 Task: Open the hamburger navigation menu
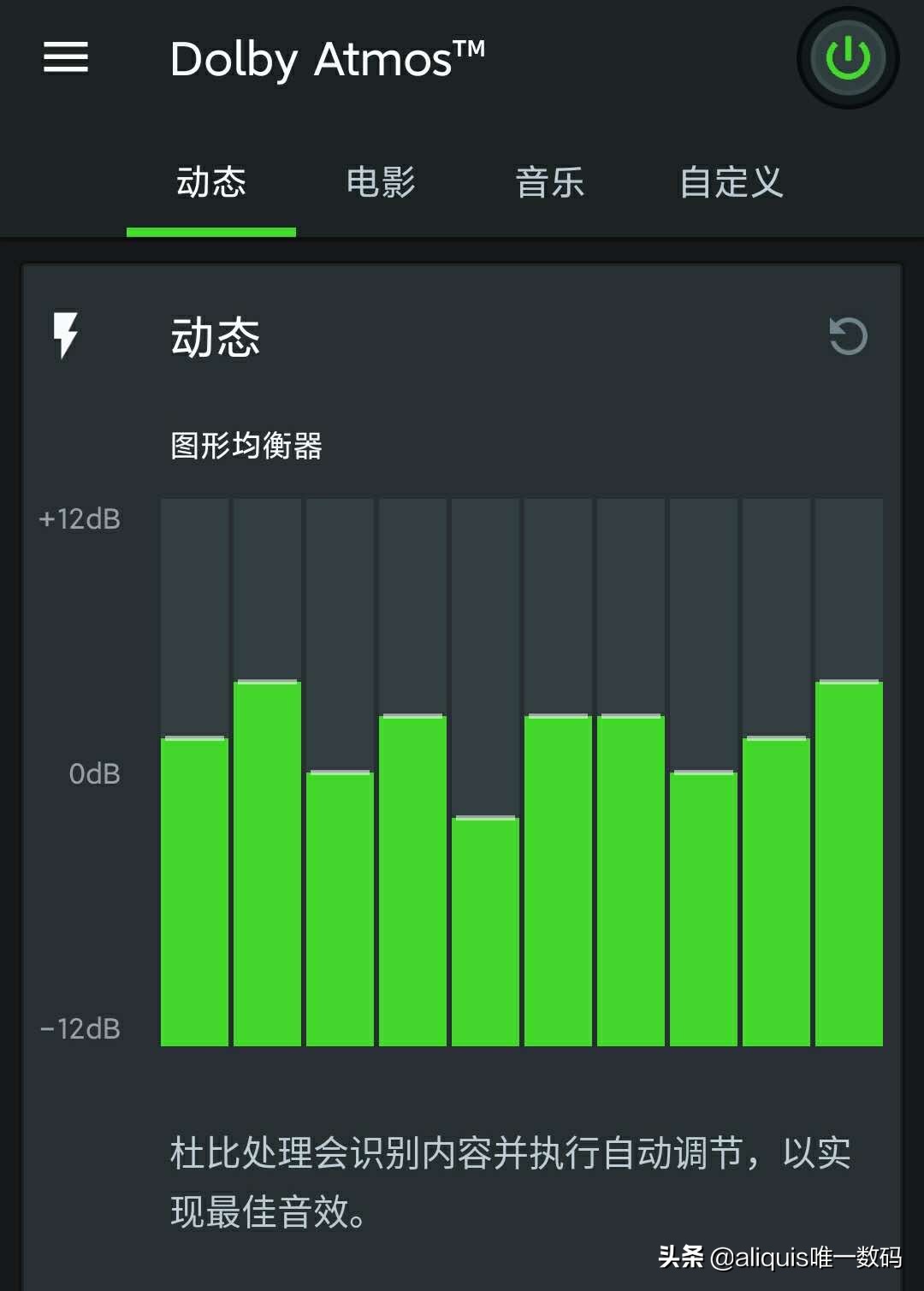click(65, 58)
